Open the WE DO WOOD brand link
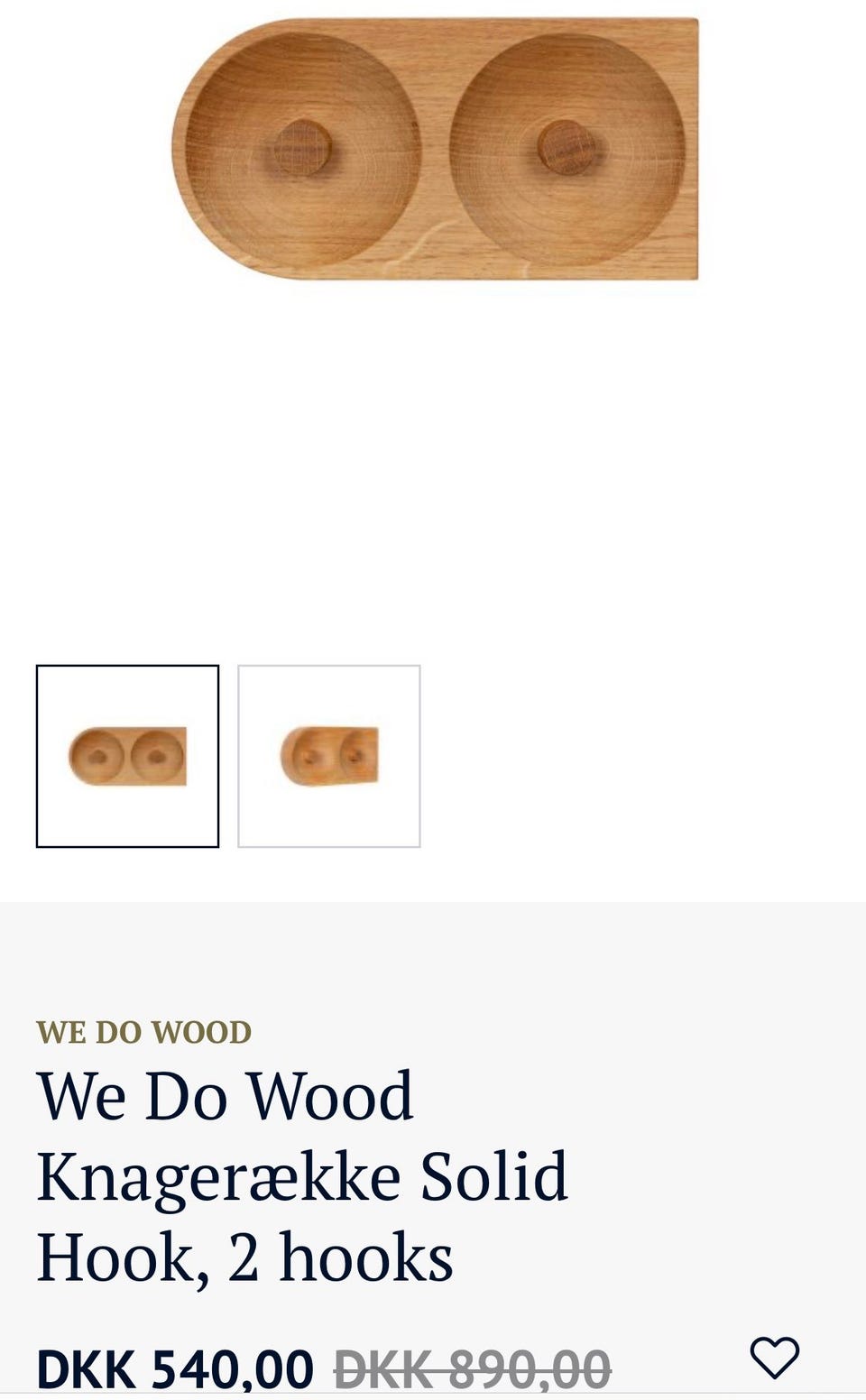The width and height of the screenshot is (866, 1400). pyautogui.click(x=144, y=1032)
